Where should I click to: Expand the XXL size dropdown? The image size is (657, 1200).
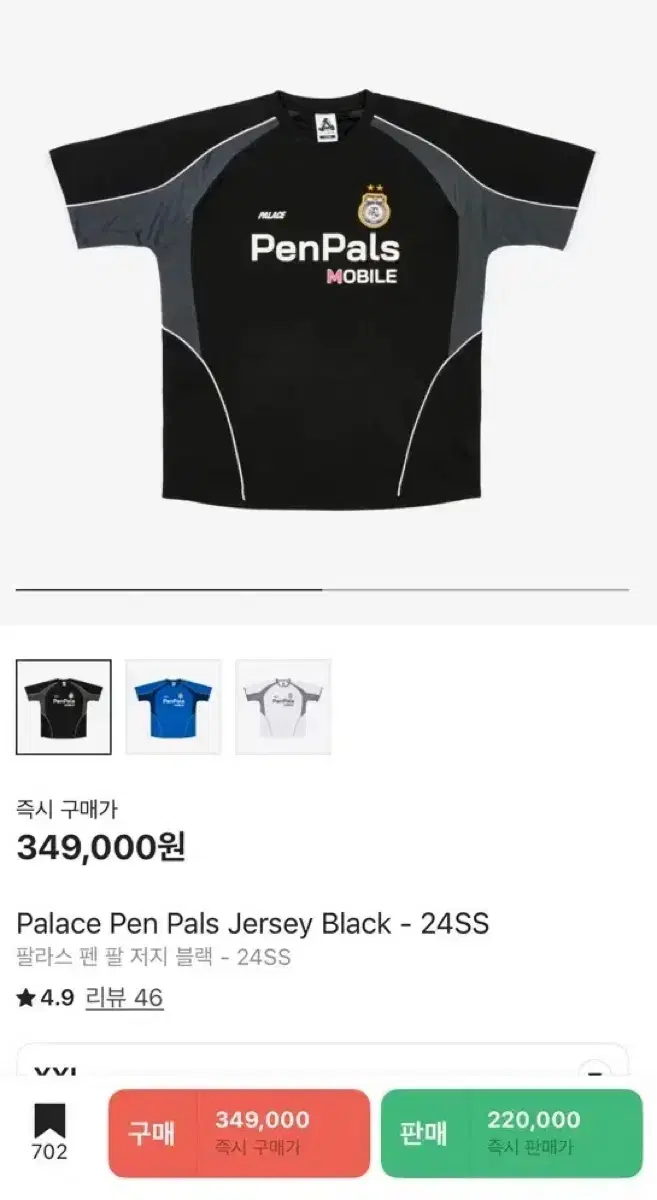[323, 1062]
